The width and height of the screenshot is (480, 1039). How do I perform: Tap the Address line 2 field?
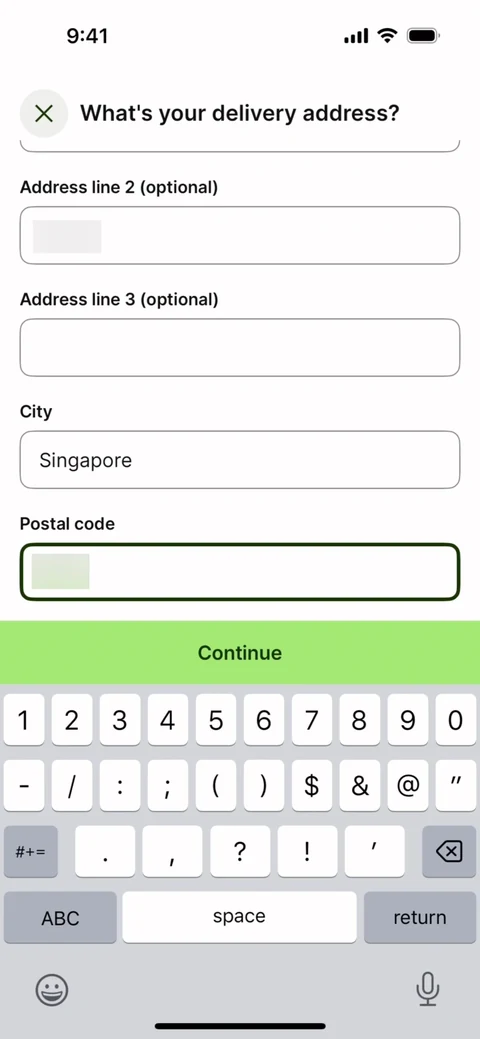coord(240,235)
